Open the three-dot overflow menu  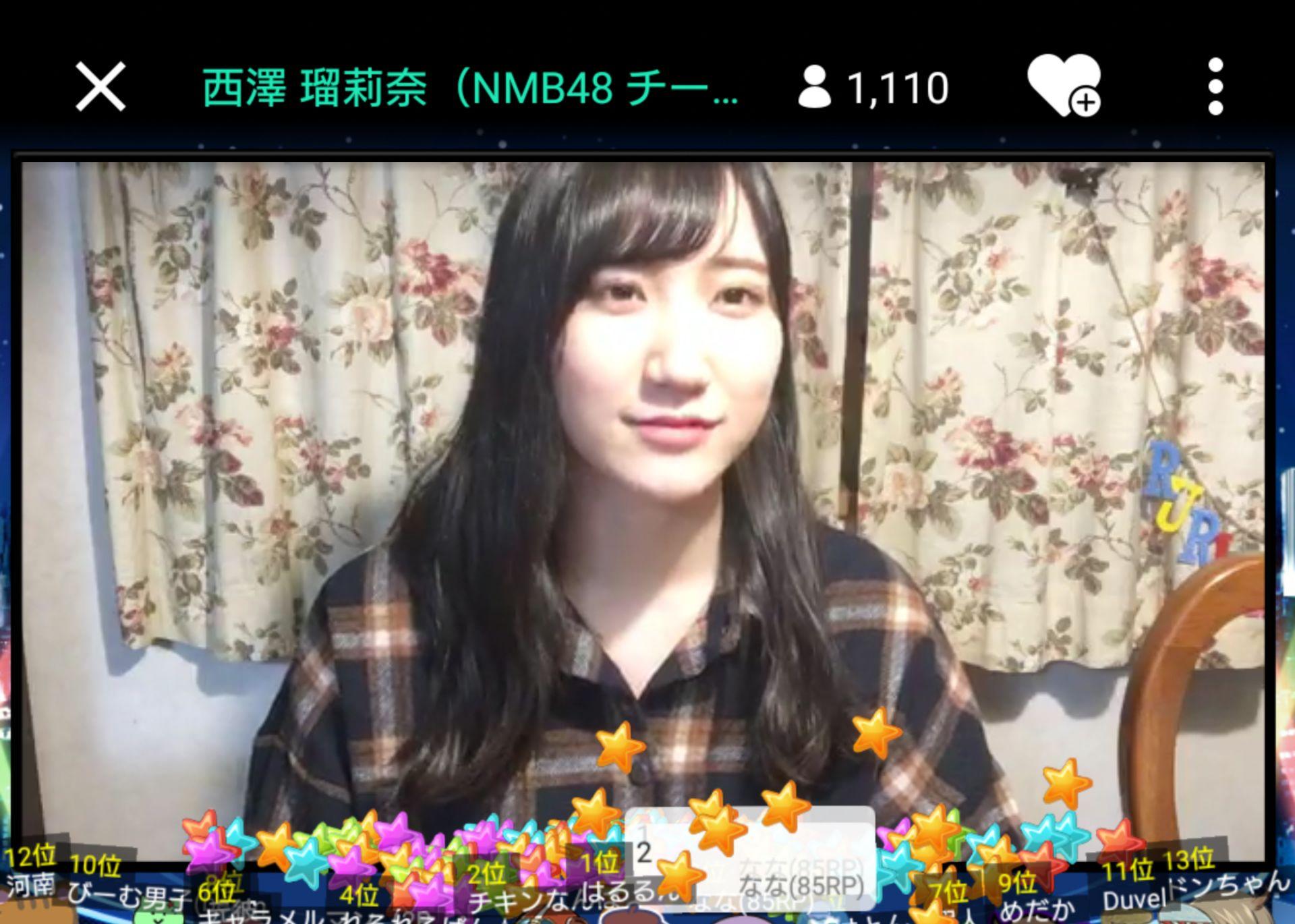(x=1215, y=86)
